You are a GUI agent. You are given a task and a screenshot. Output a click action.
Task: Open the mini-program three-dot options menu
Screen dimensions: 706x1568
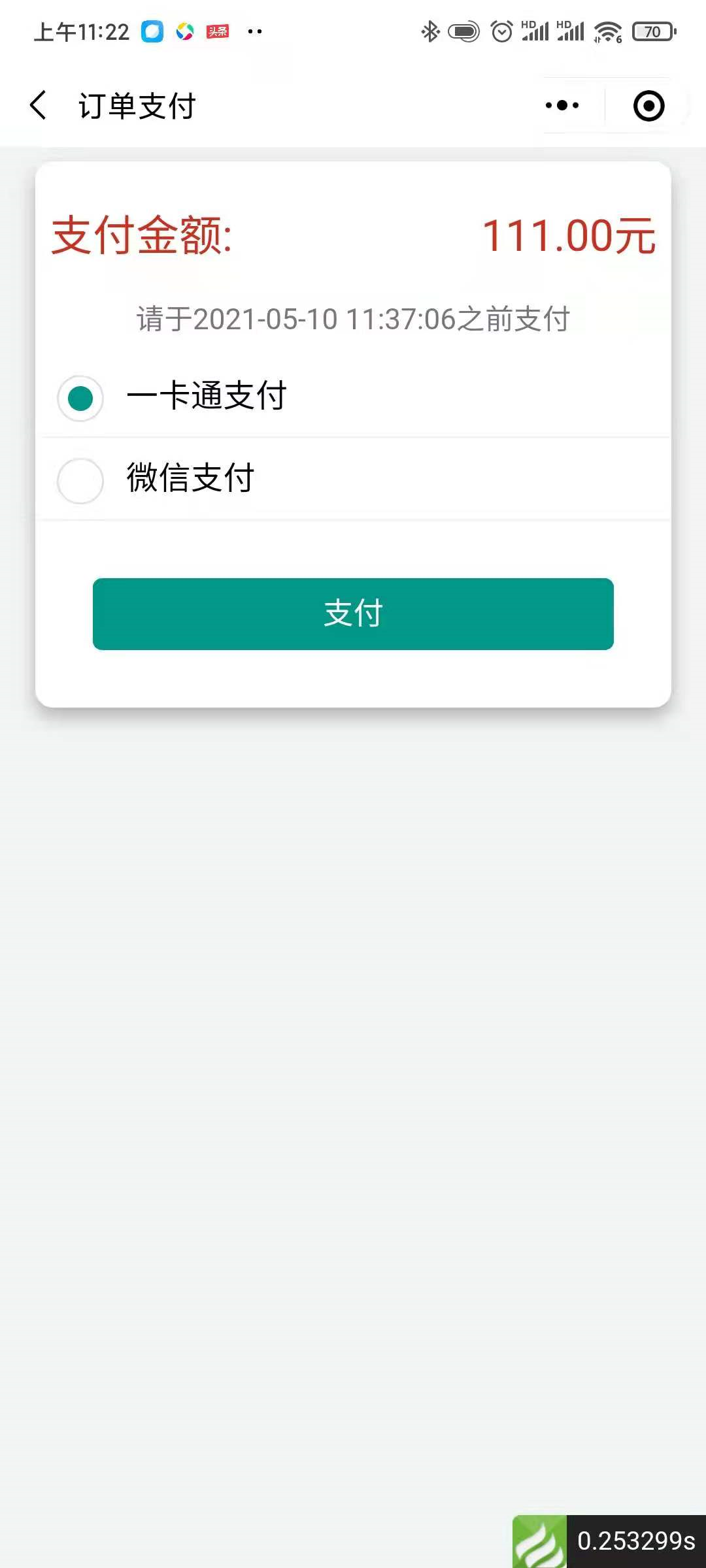[x=561, y=105]
